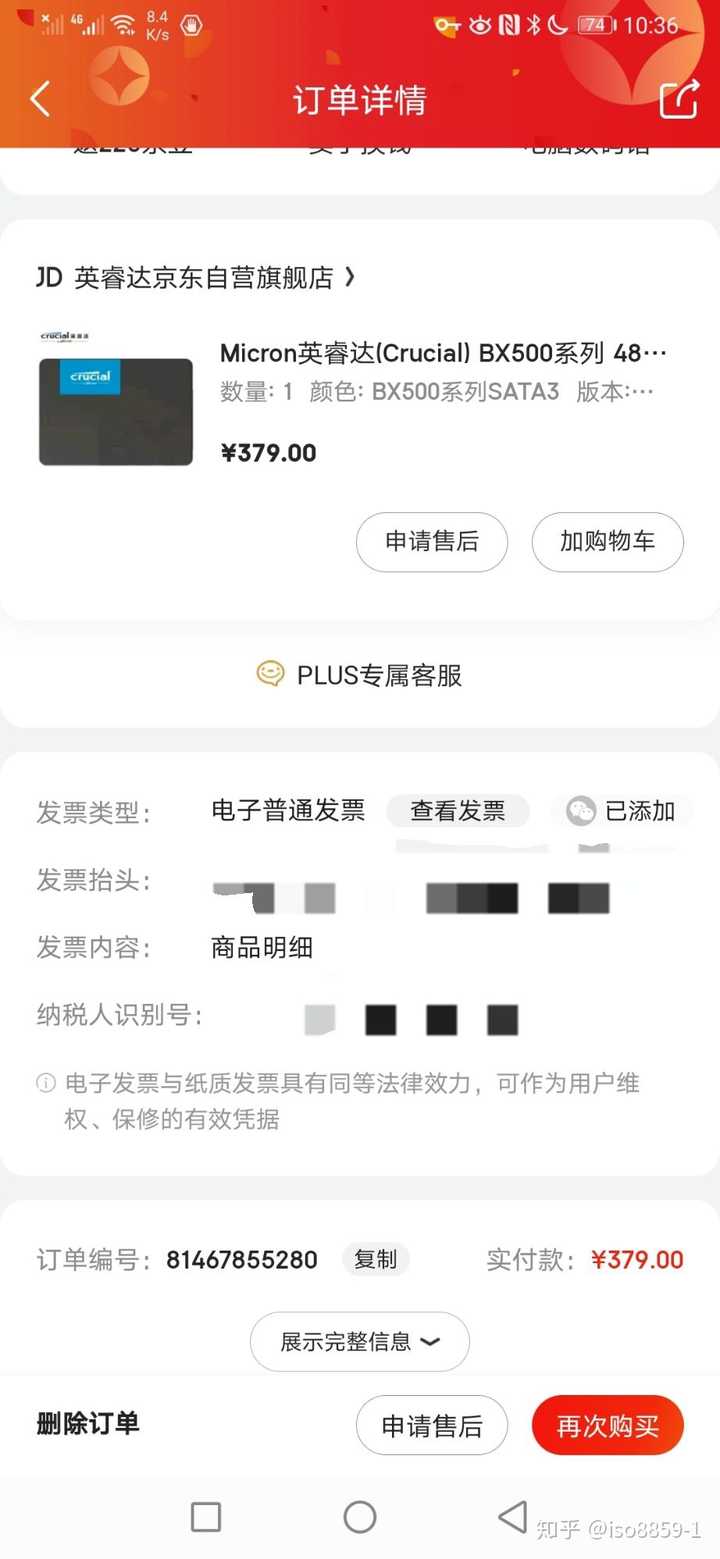720x1559 pixels.
Task: Tap the circle home navigation icon
Action: tap(360, 1516)
